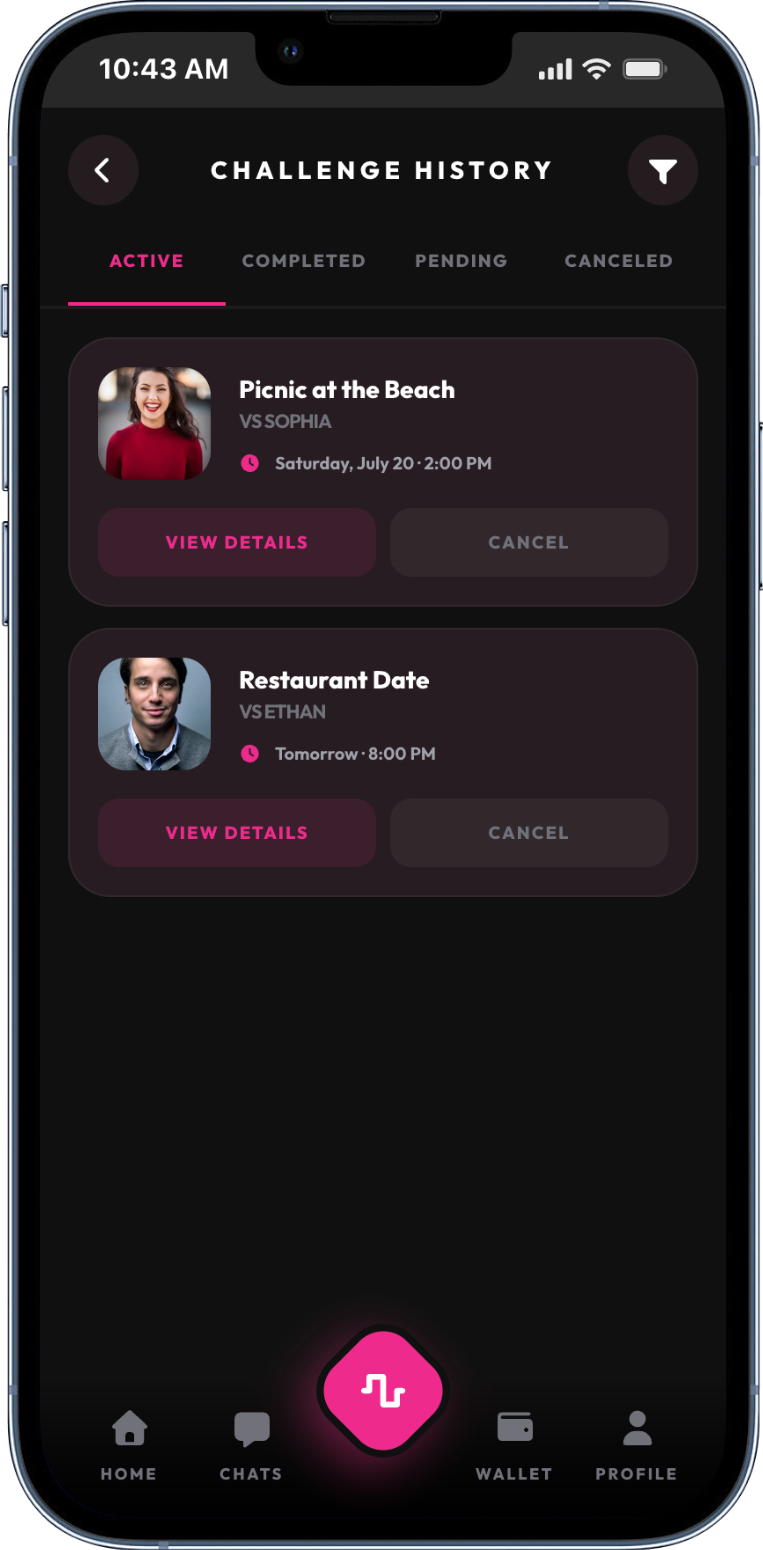The width and height of the screenshot is (763, 1550).
Task: Select the Active tab
Action: pyautogui.click(x=147, y=261)
